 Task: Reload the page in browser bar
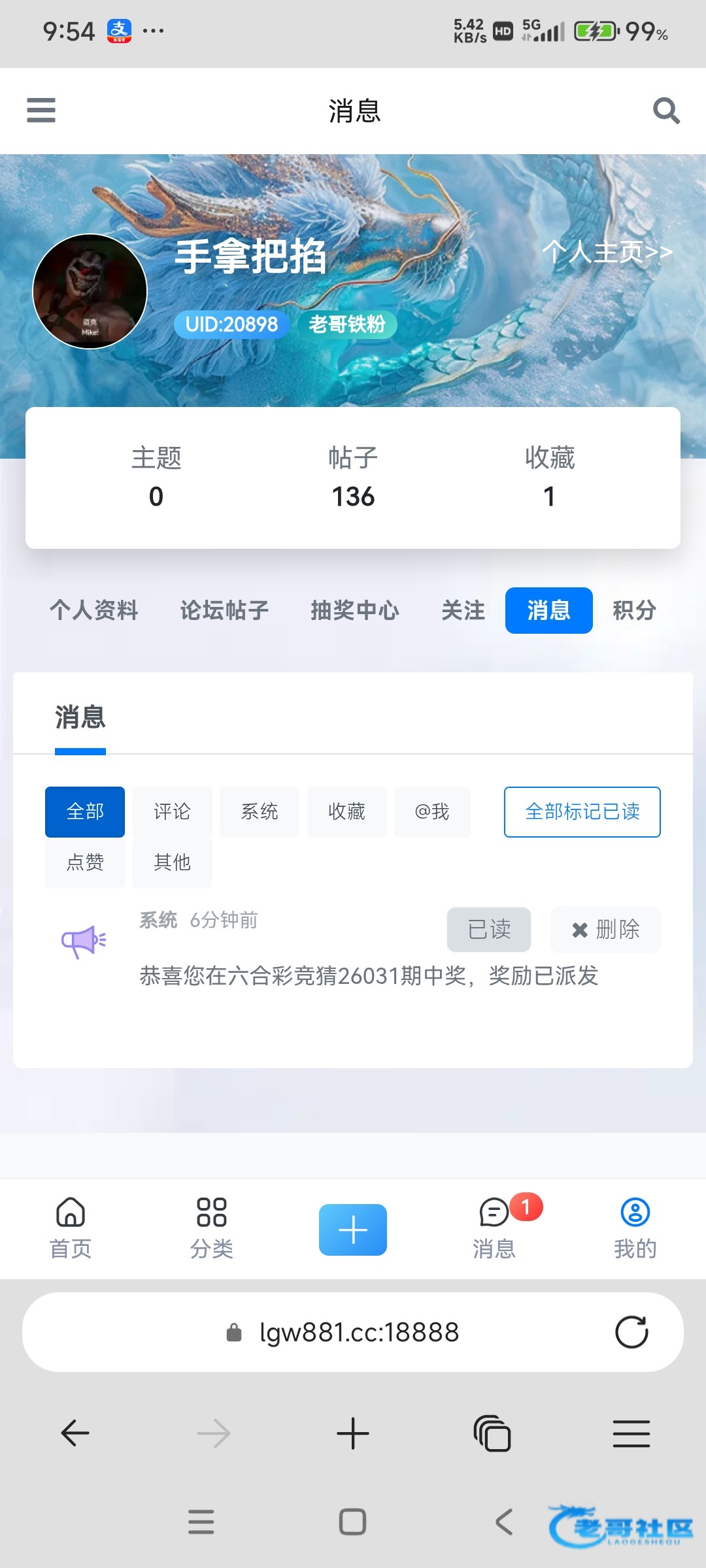click(631, 1332)
